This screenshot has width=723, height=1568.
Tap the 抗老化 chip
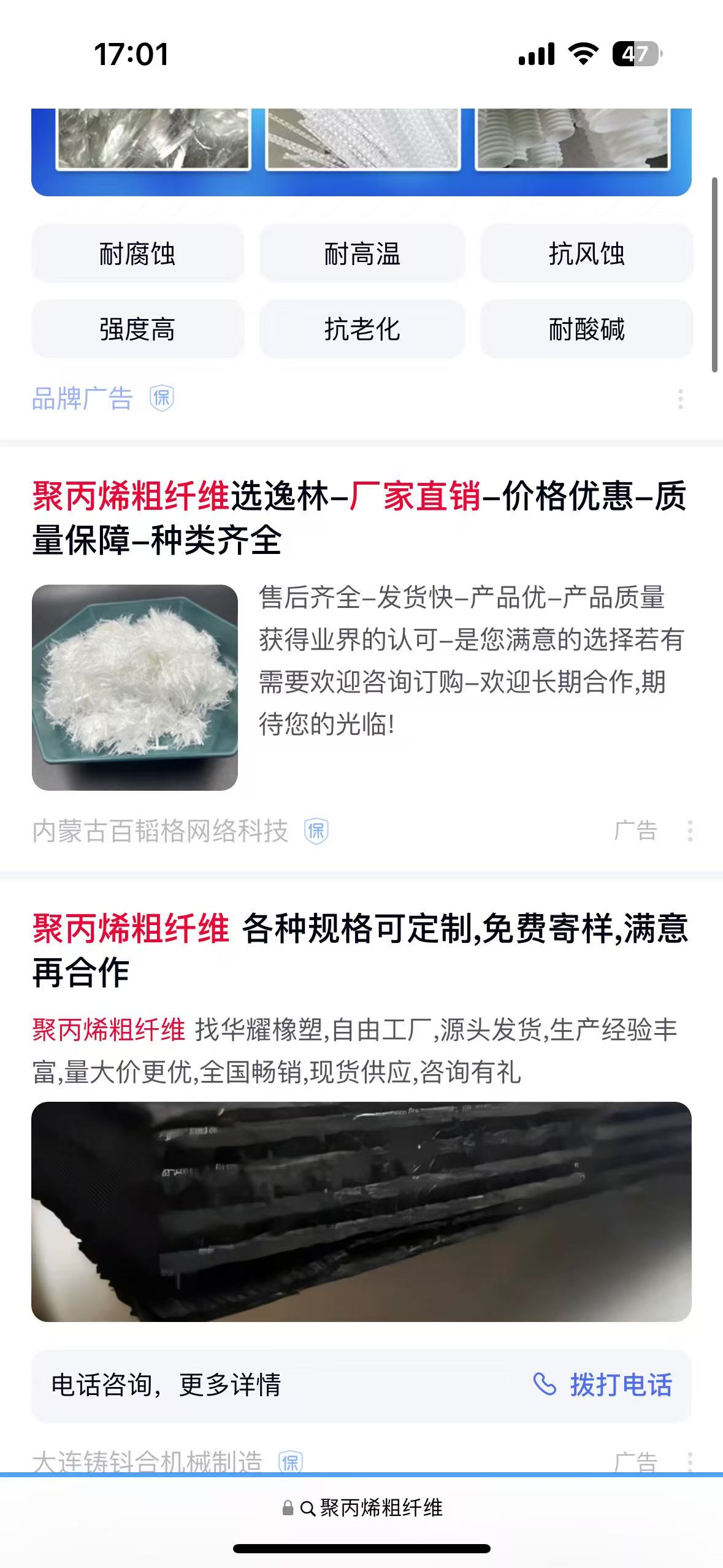[362, 329]
